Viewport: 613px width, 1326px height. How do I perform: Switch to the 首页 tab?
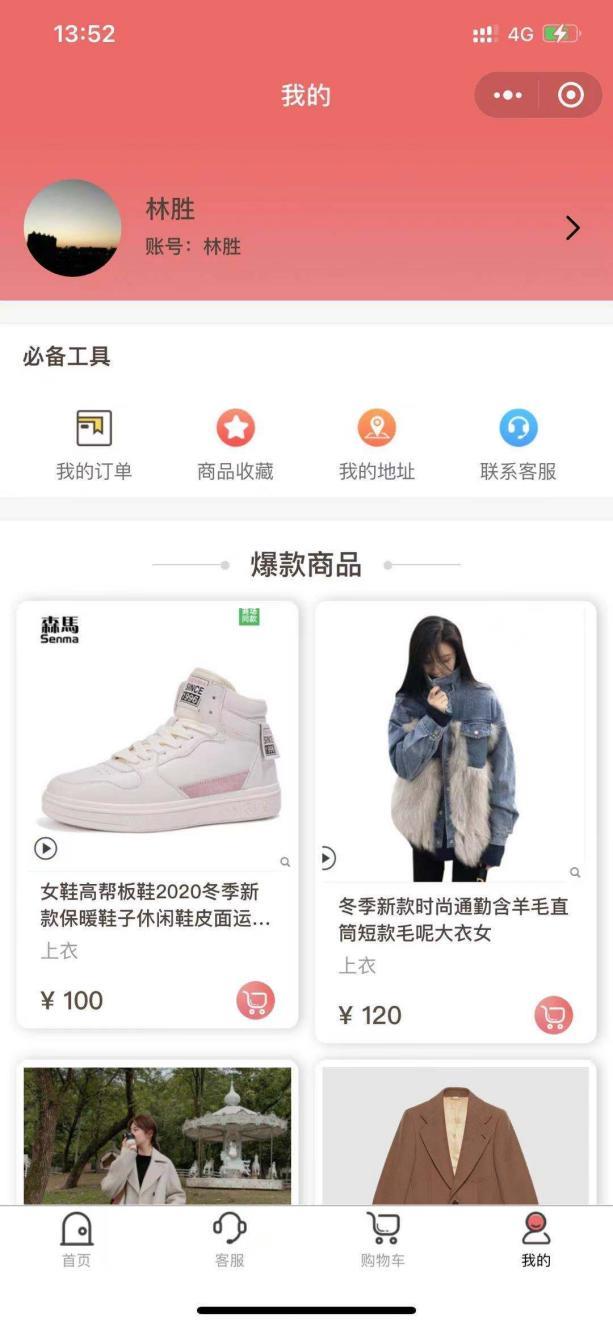tap(76, 1240)
